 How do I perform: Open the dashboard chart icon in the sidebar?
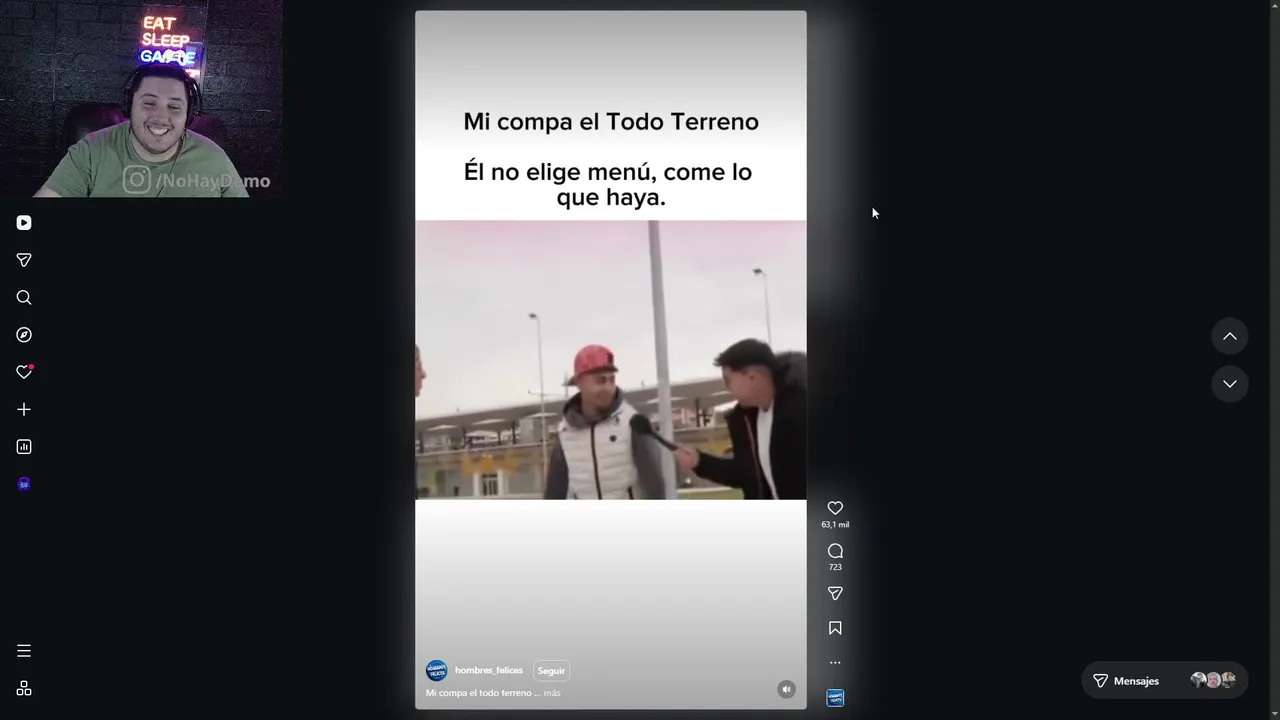24,447
